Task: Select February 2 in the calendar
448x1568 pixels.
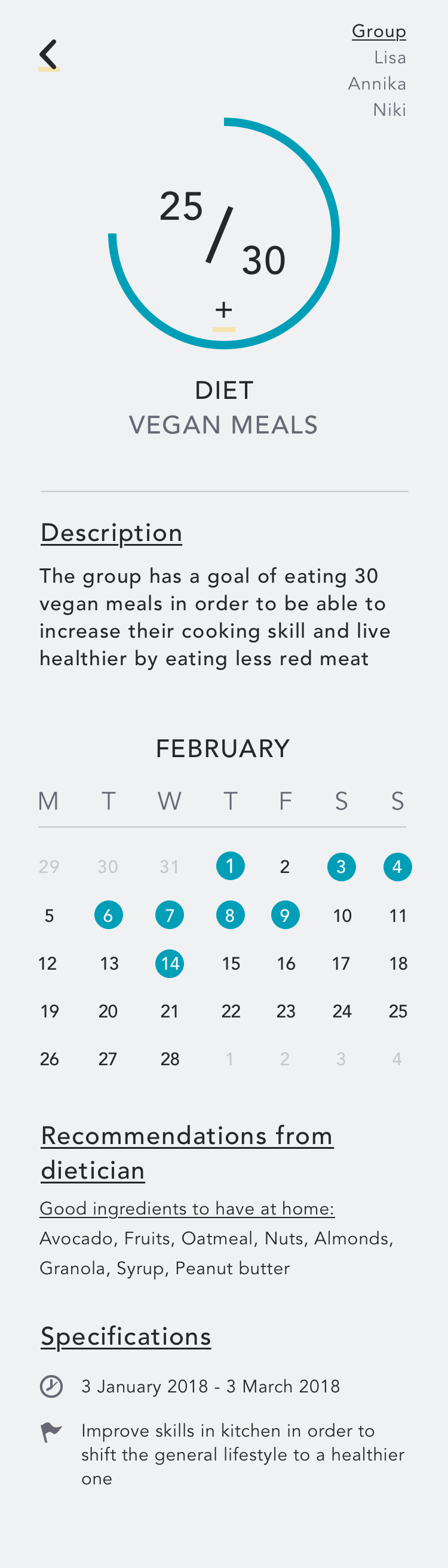Action: coord(284,866)
